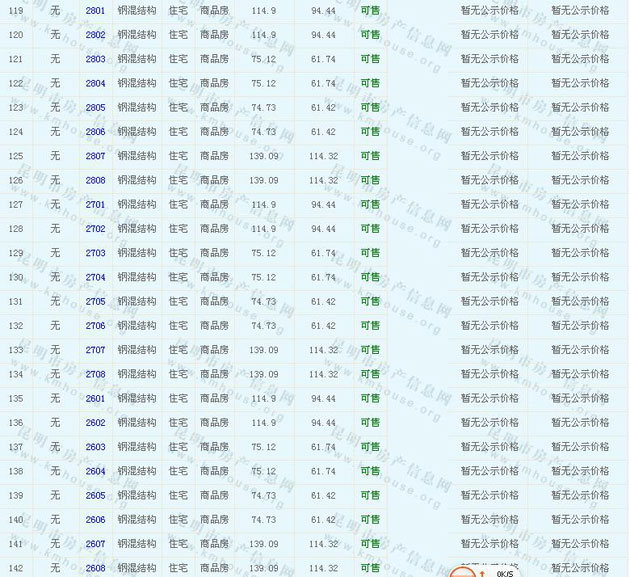The width and height of the screenshot is (630, 577).
Task: Open unit 2805 link
Action: [x=95, y=108]
